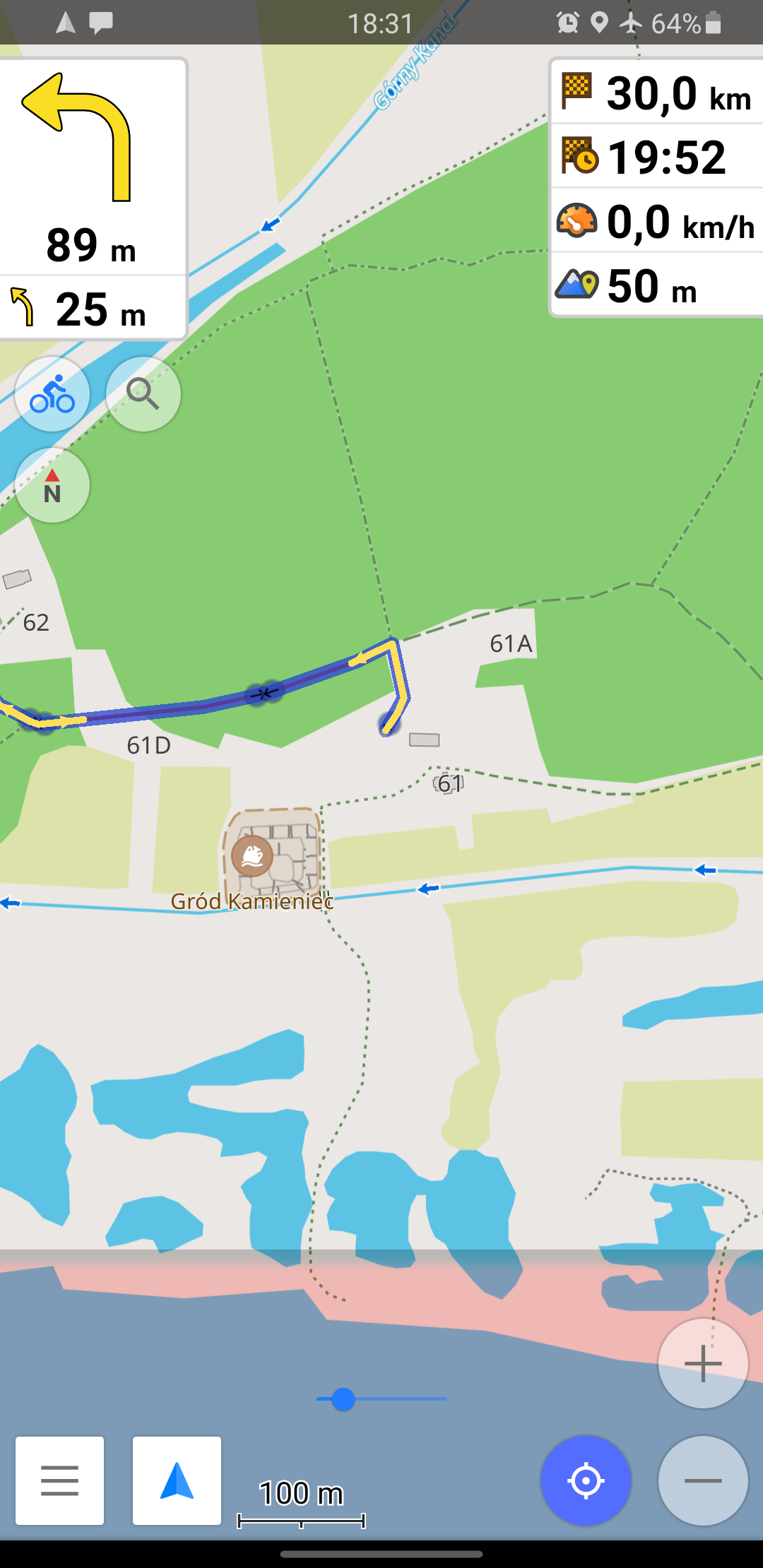Screen dimensions: 763x1568
Task: Tap the 19:52 arrival time widget
Action: click(x=657, y=157)
